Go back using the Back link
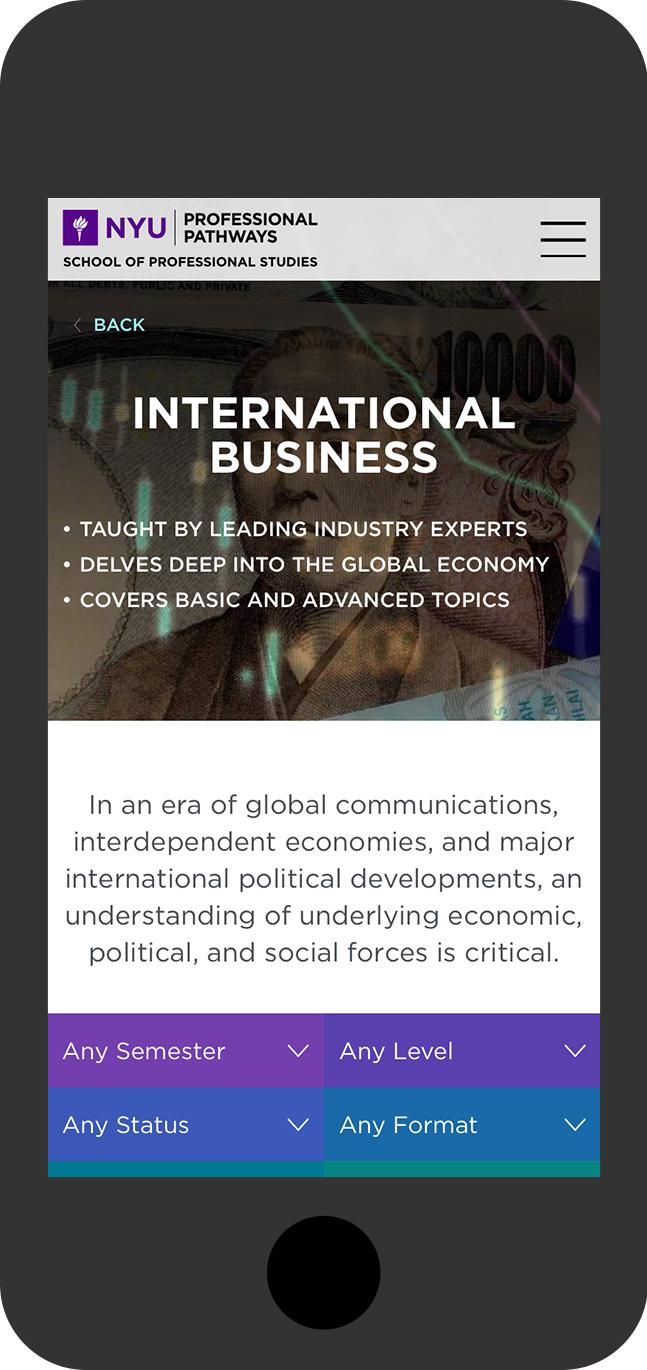This screenshot has width=647, height=1370. (x=110, y=325)
